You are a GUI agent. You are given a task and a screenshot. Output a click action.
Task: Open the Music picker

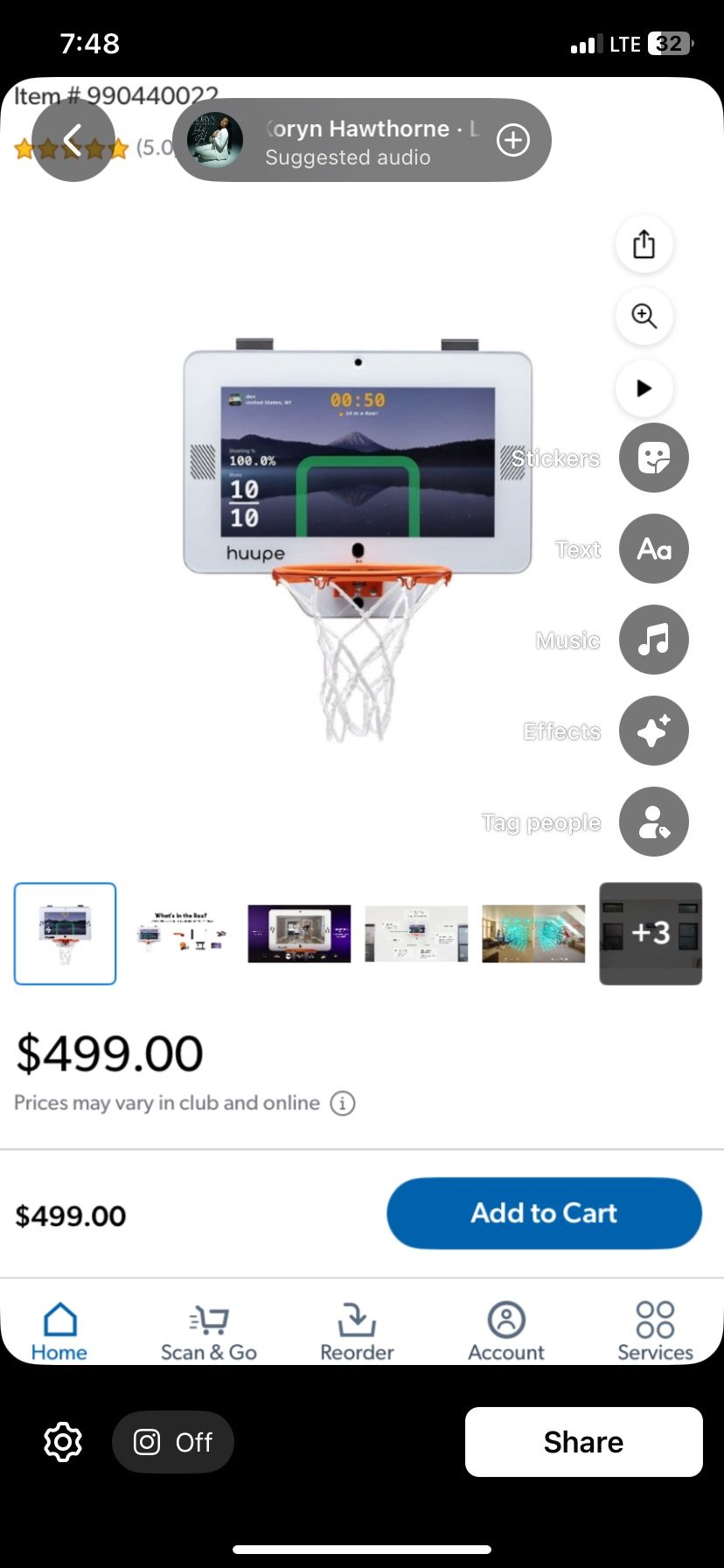653,640
